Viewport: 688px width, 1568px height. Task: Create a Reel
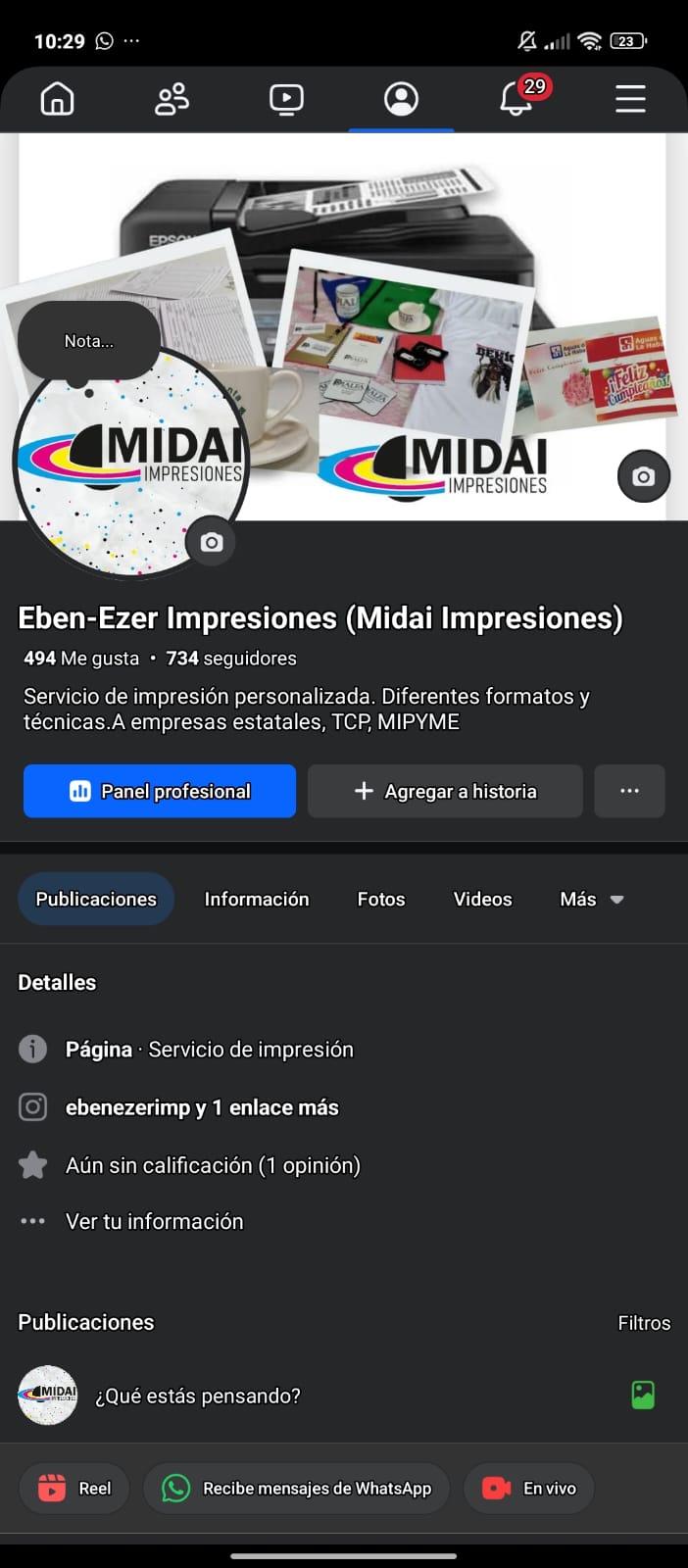[x=75, y=1488]
